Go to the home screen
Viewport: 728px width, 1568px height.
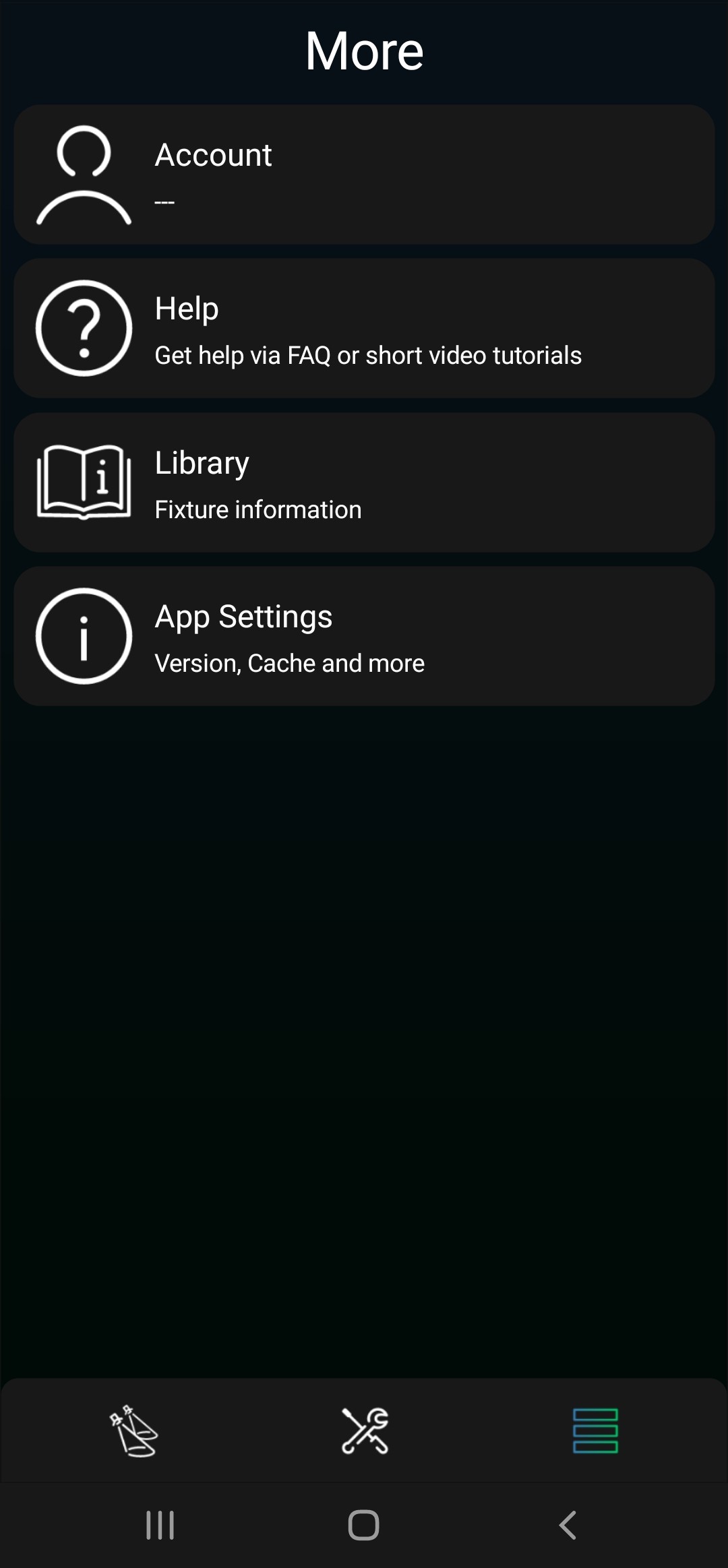click(364, 1525)
